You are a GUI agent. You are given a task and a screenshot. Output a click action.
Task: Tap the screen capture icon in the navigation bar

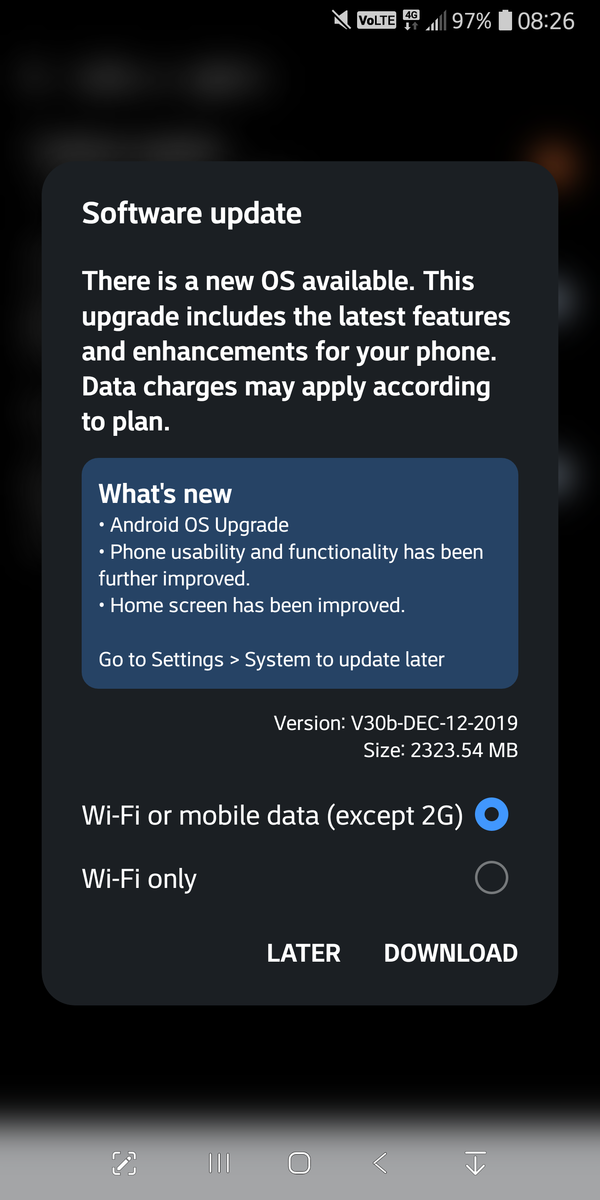point(124,1163)
